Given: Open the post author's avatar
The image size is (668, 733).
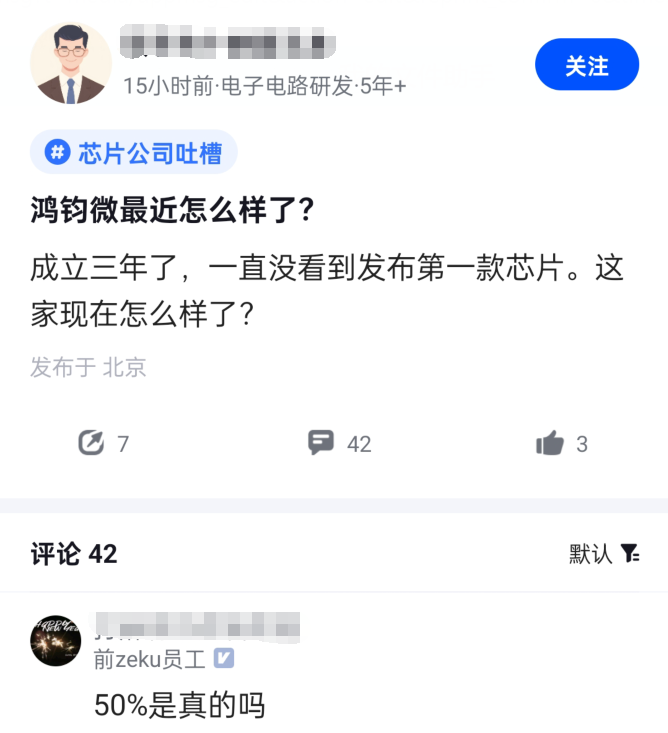Looking at the screenshot, I should tap(70, 65).
